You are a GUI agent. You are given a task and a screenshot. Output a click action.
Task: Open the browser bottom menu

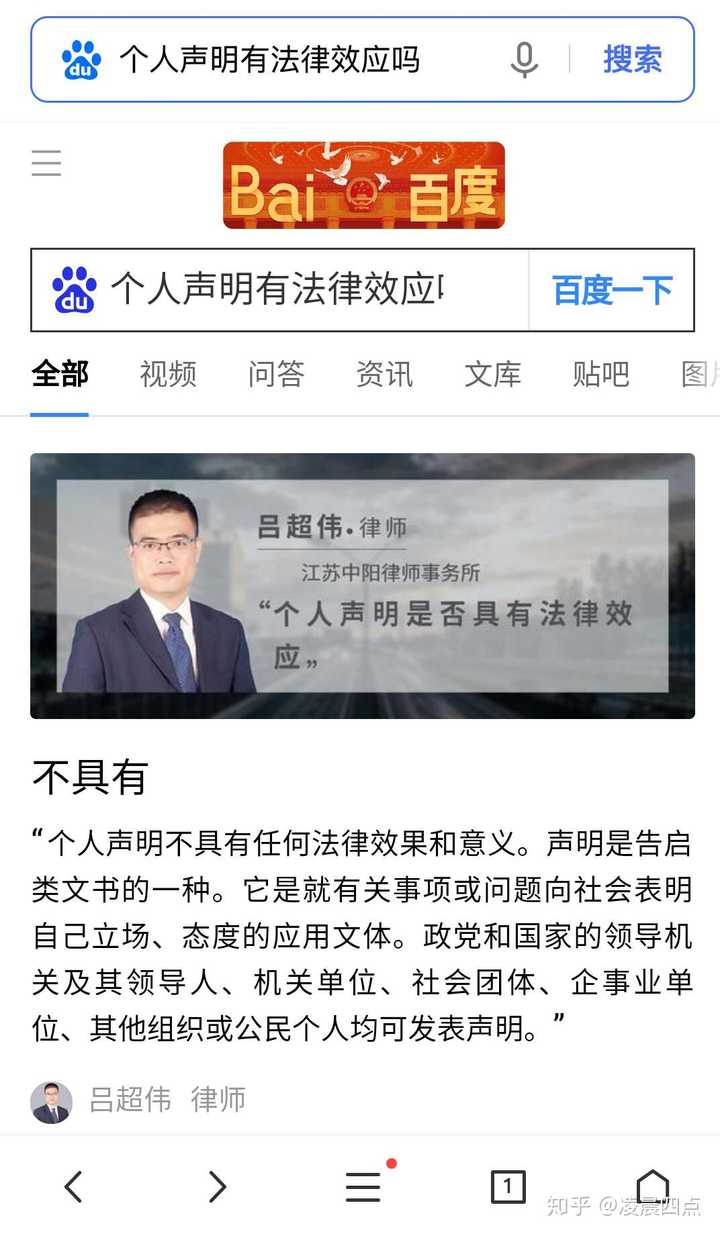click(x=363, y=1187)
